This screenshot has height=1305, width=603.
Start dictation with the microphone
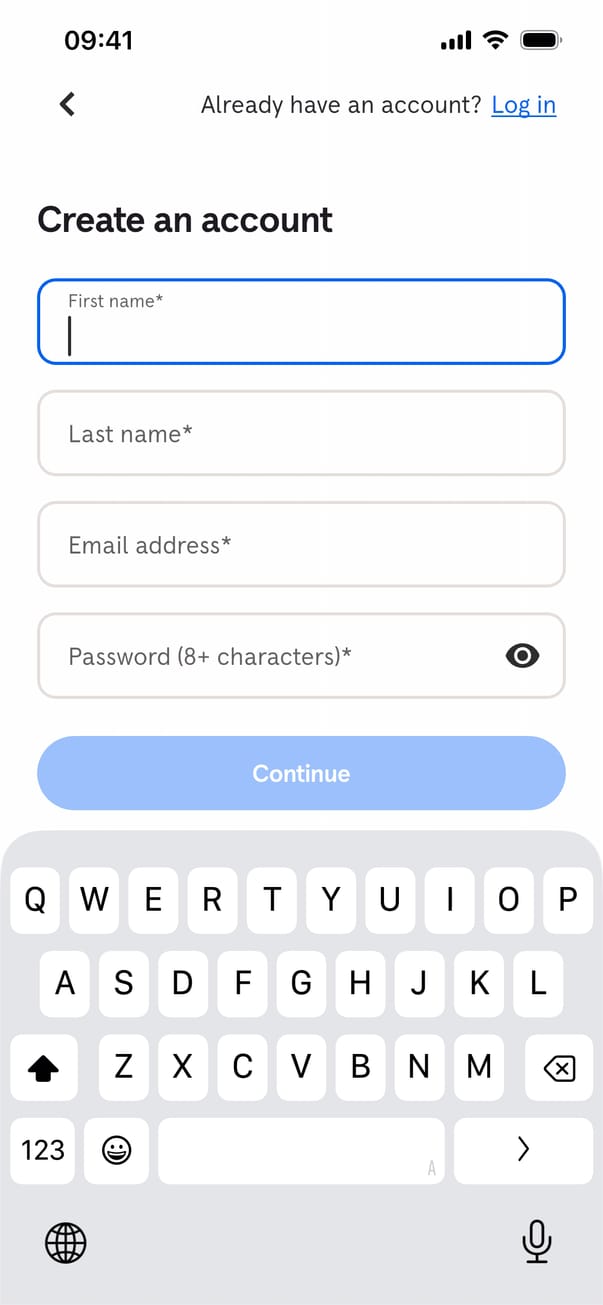pos(537,1242)
